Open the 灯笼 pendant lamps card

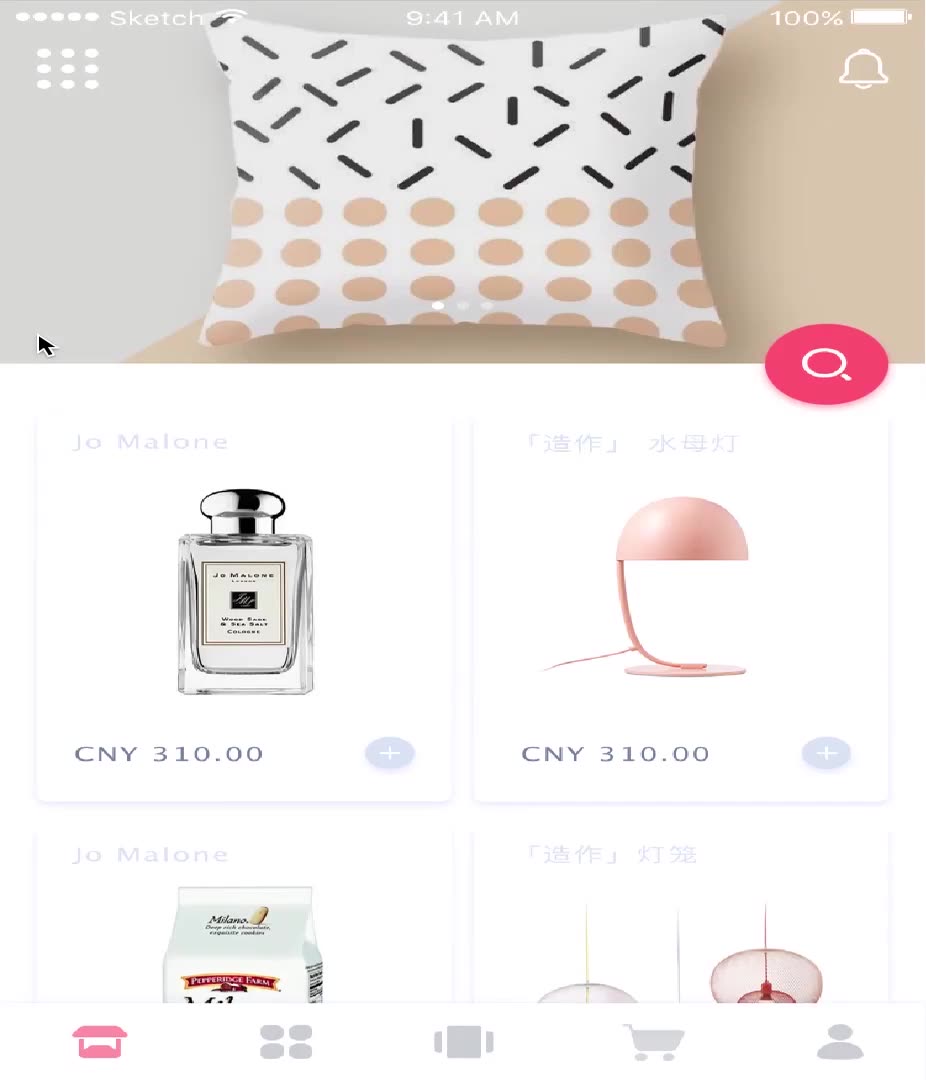point(680,930)
